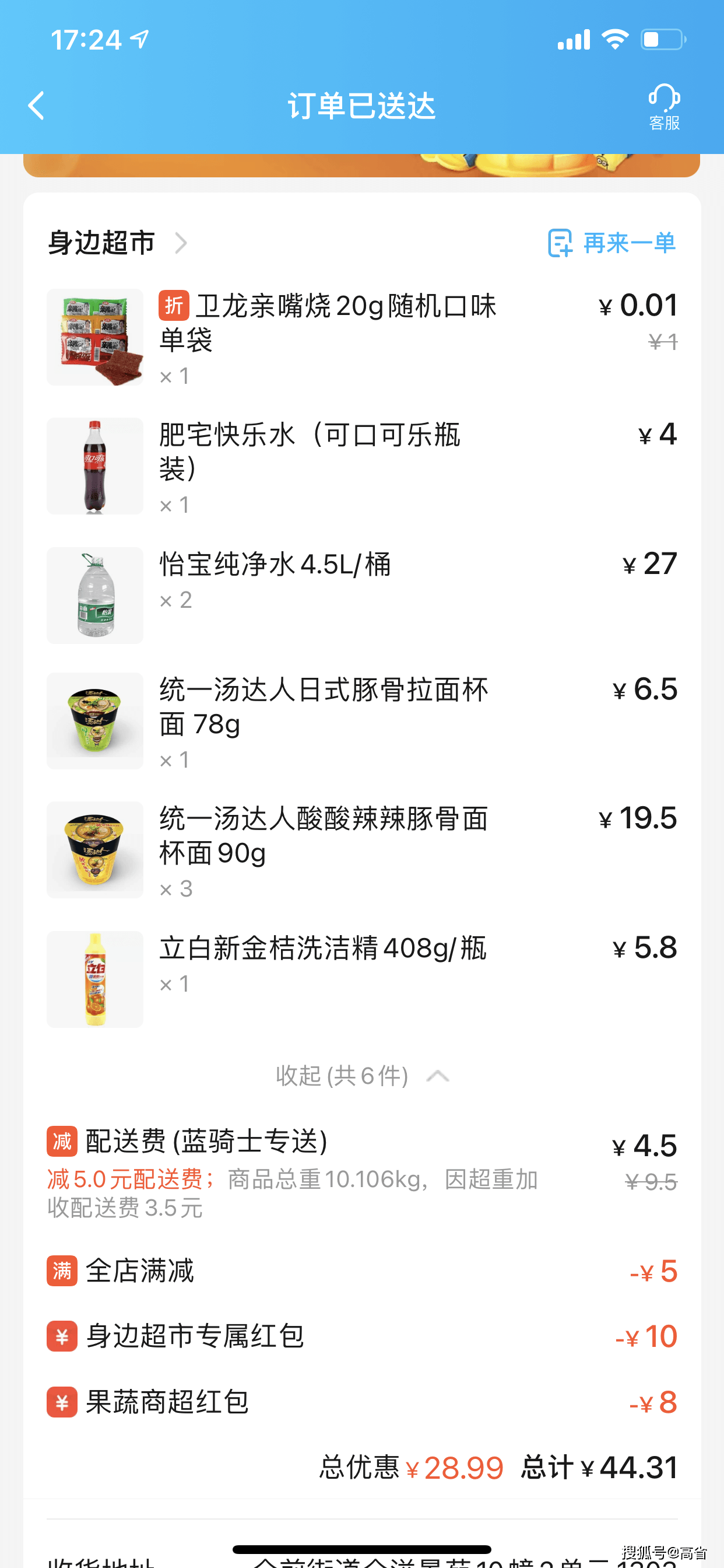Open the 肥宅快乐水 cola item
724x1568 pixels.
pyautogui.click(x=310, y=452)
